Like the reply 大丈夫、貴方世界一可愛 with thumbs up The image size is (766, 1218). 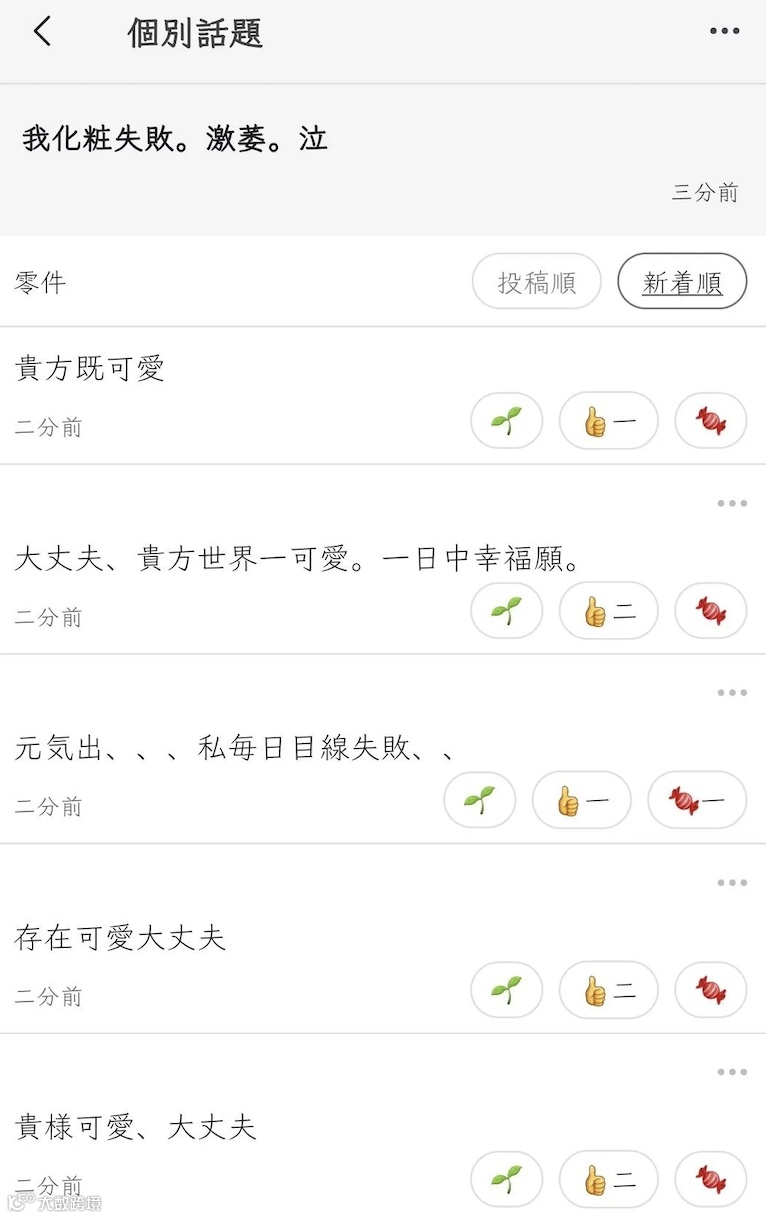[608, 611]
